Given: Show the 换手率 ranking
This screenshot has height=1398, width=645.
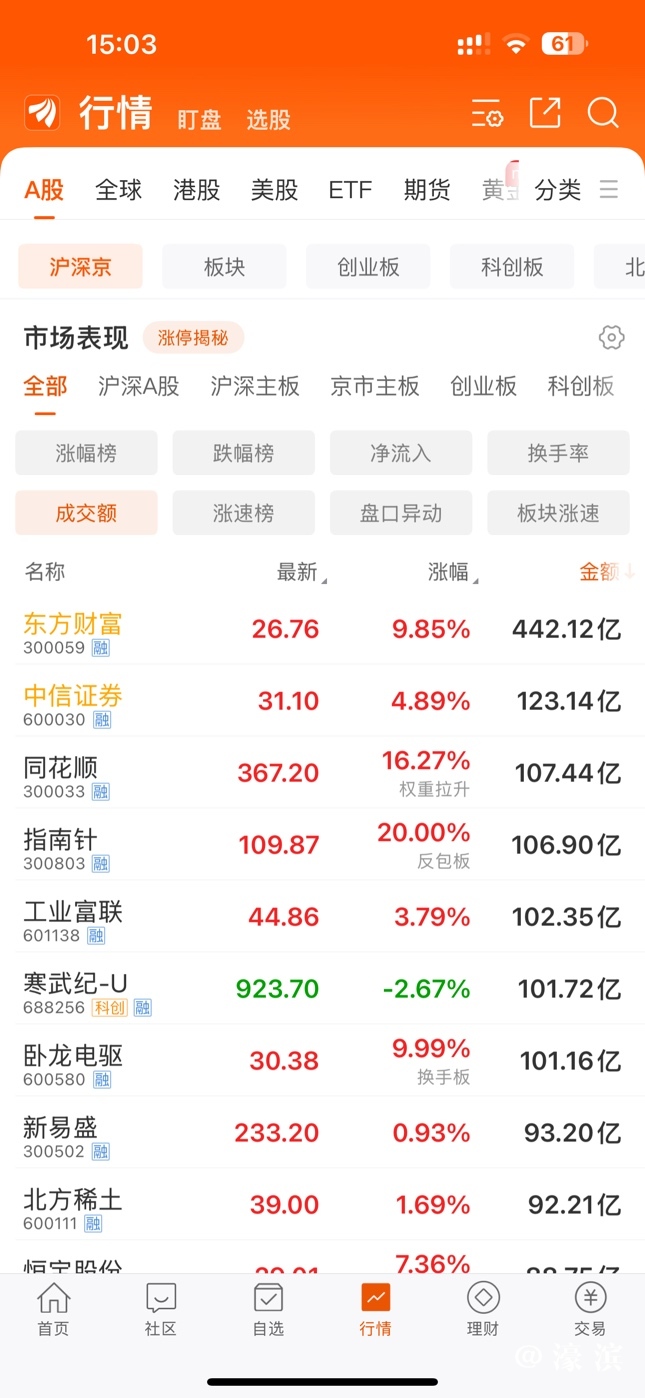Looking at the screenshot, I should [x=558, y=453].
